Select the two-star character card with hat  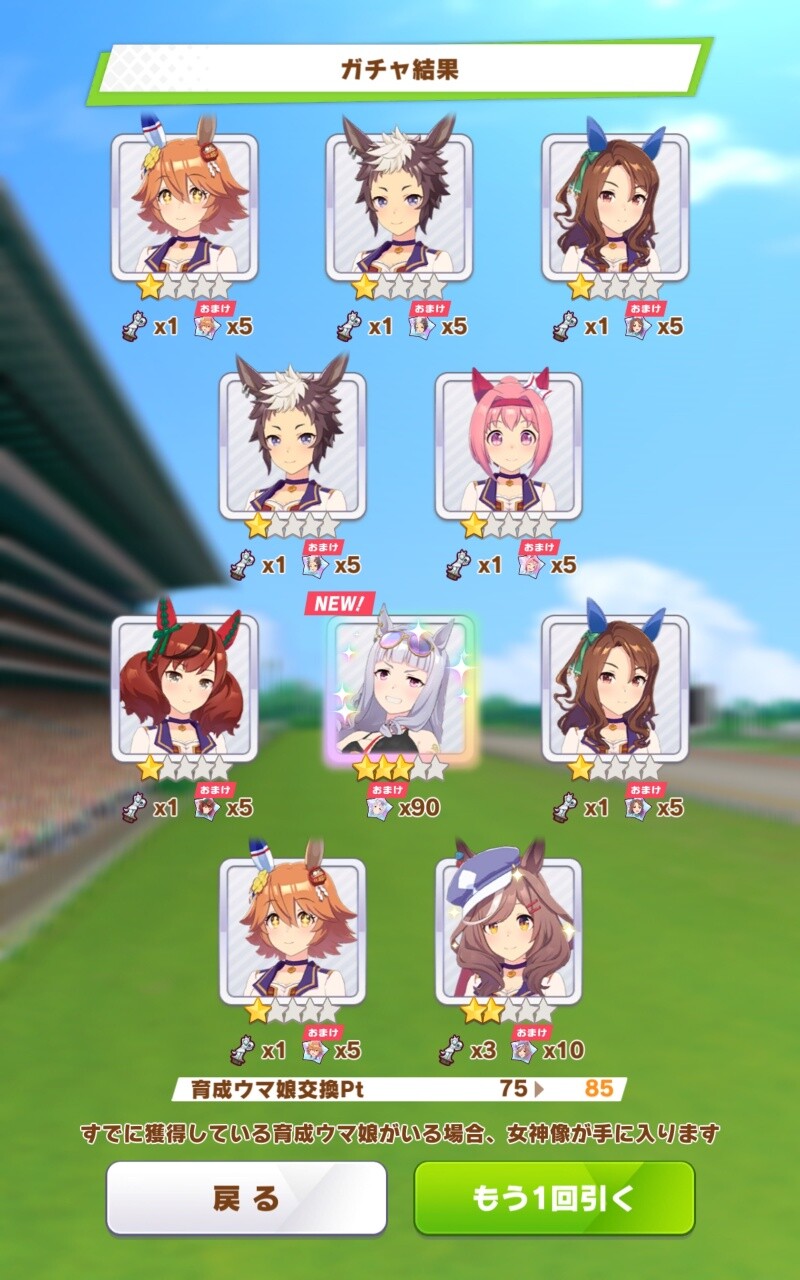coord(508,931)
